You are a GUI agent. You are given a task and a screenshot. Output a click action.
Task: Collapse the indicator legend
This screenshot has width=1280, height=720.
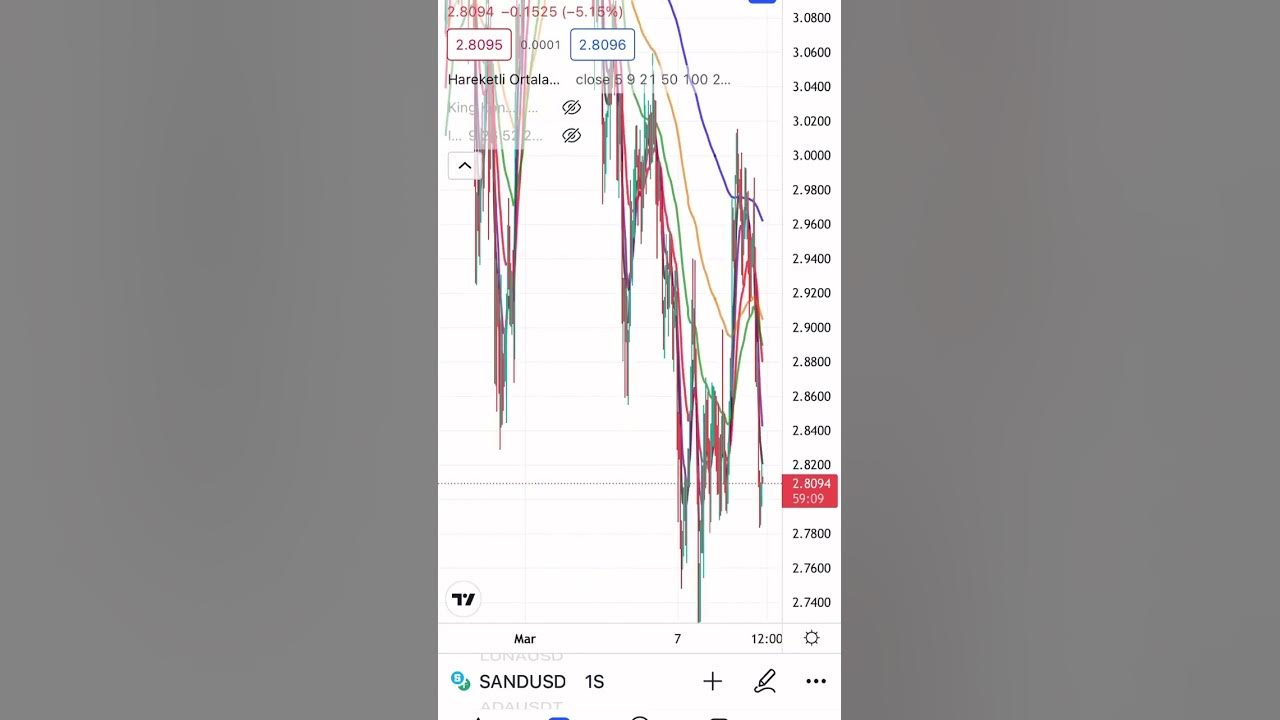465,166
